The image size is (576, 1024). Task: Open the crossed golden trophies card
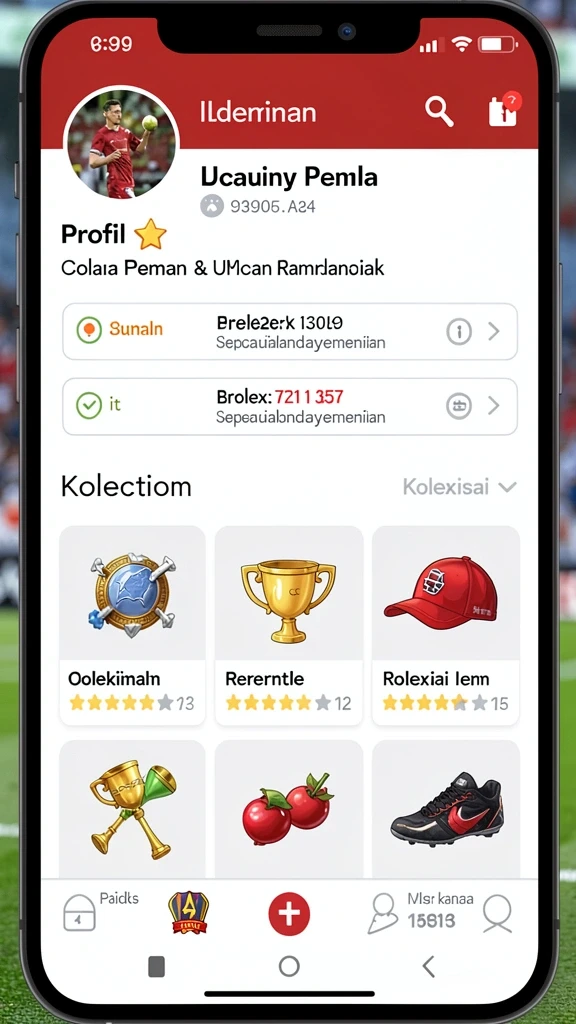tap(132, 809)
